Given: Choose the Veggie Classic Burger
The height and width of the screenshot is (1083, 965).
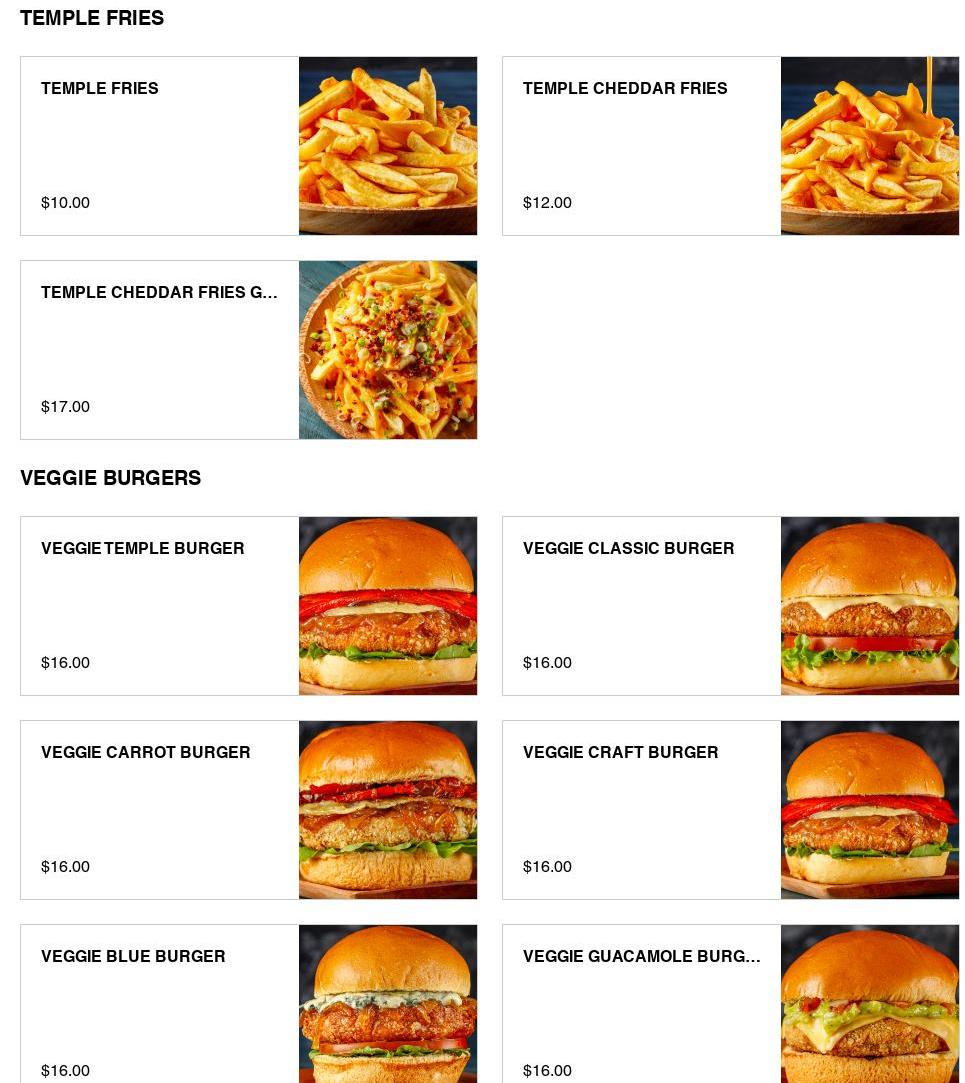Looking at the screenshot, I should coord(730,606).
